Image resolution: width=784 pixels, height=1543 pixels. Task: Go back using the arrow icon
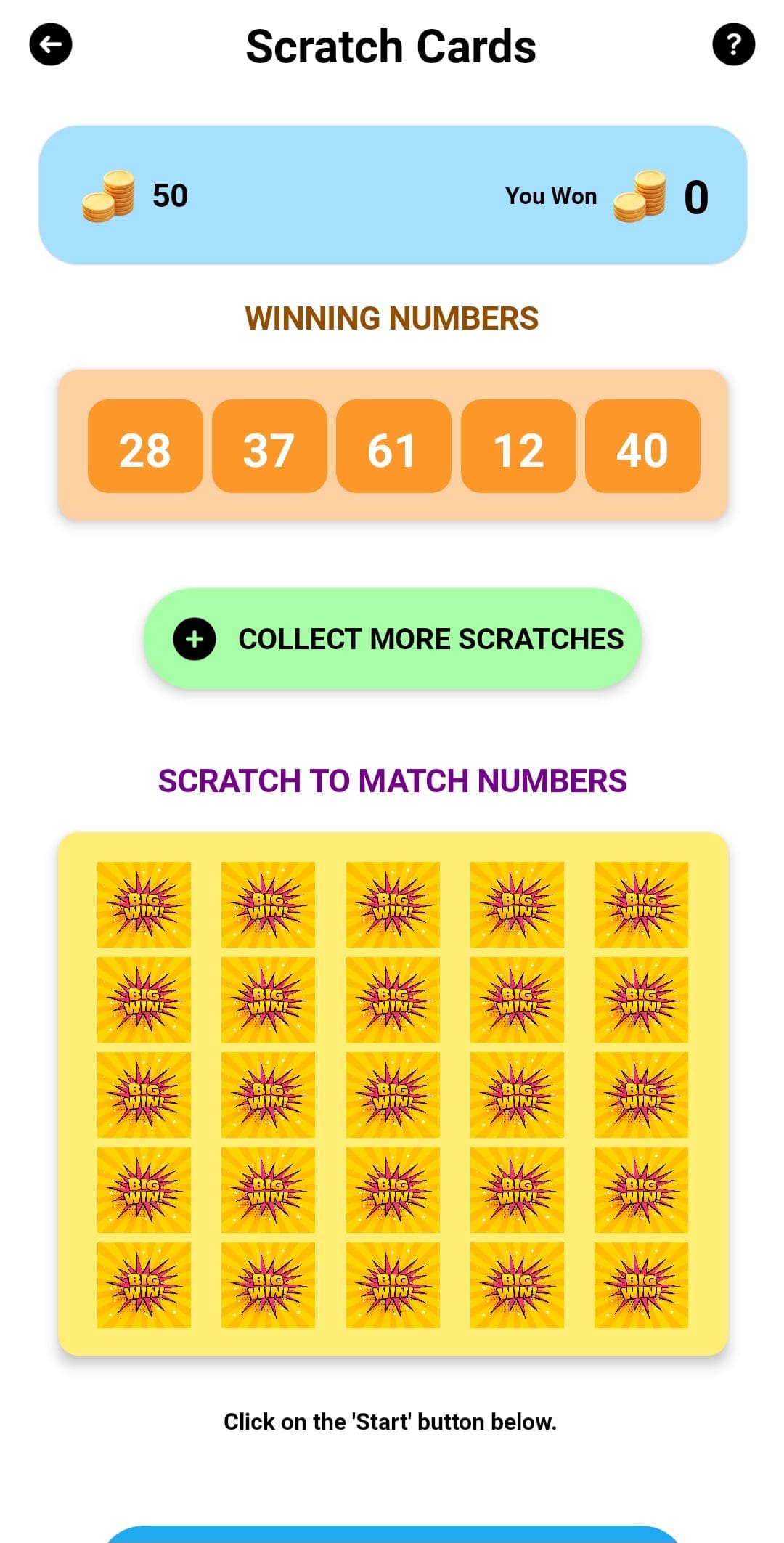click(51, 45)
